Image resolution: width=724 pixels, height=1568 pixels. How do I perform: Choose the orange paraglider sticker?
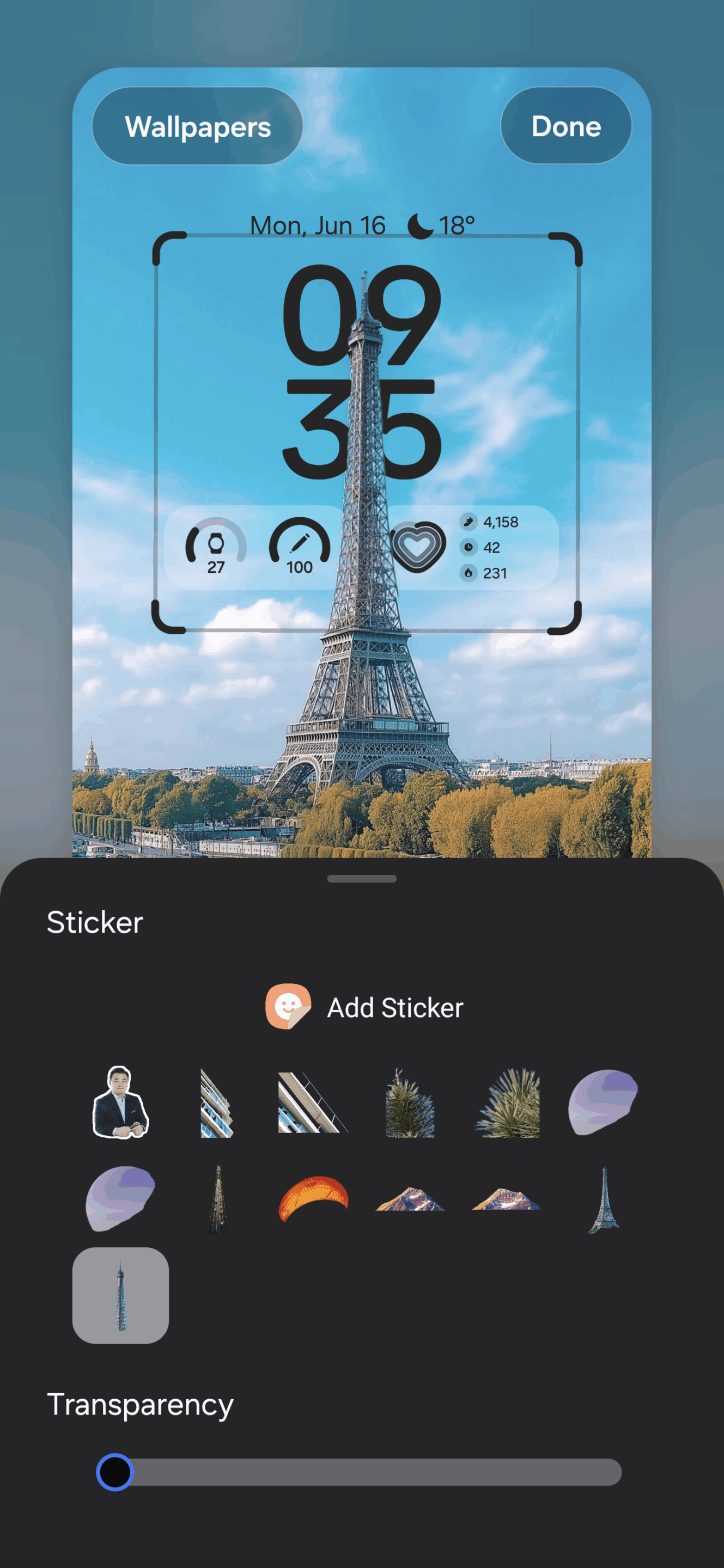(313, 1198)
